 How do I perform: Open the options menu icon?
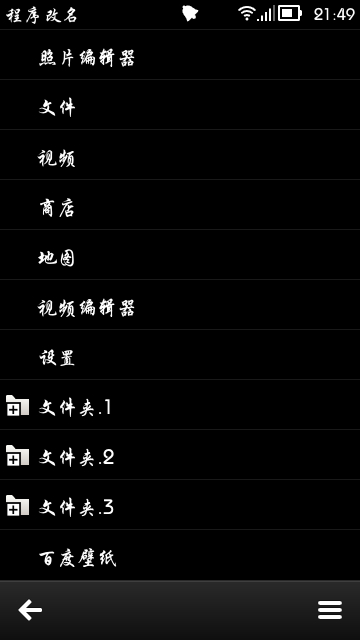330,610
